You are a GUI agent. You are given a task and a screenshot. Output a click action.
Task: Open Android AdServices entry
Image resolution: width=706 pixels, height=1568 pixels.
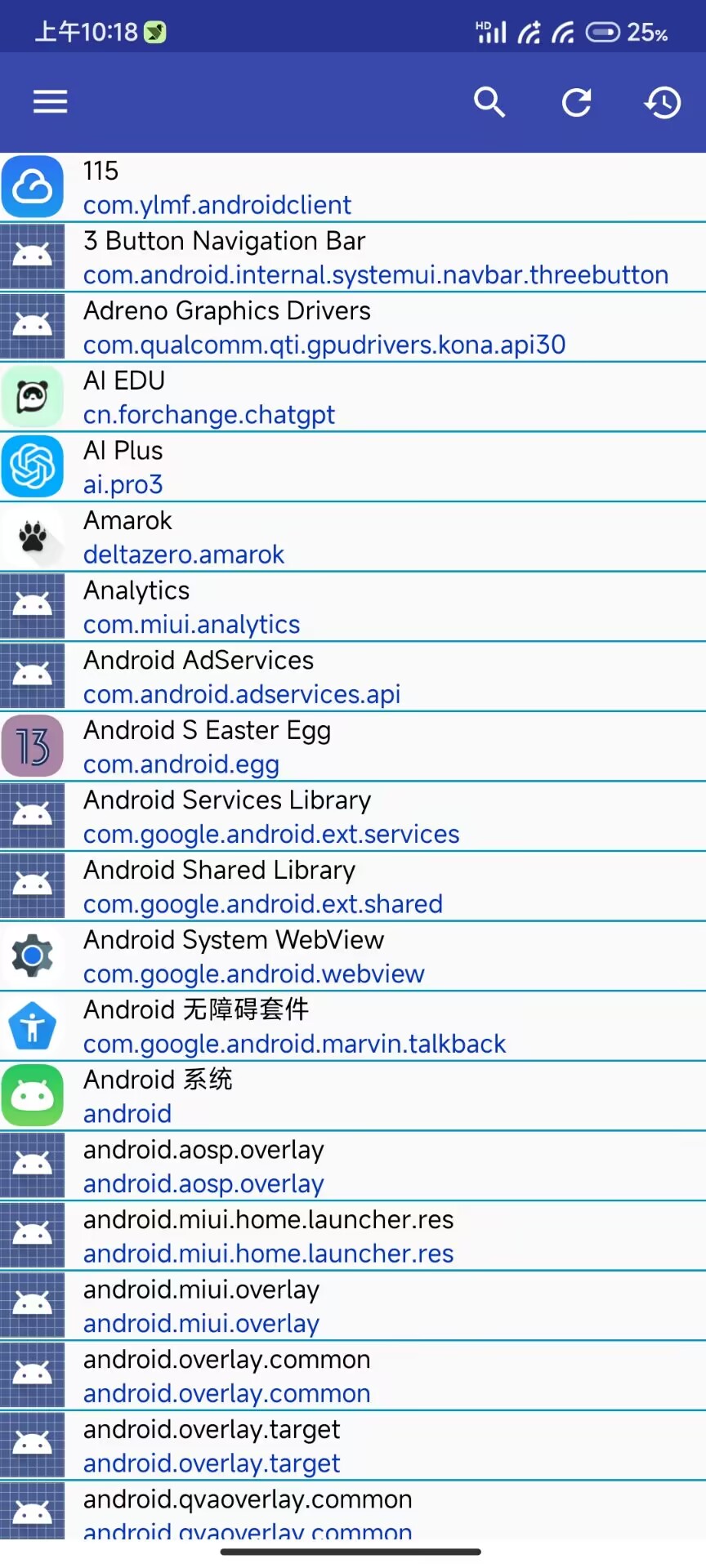coord(353,677)
